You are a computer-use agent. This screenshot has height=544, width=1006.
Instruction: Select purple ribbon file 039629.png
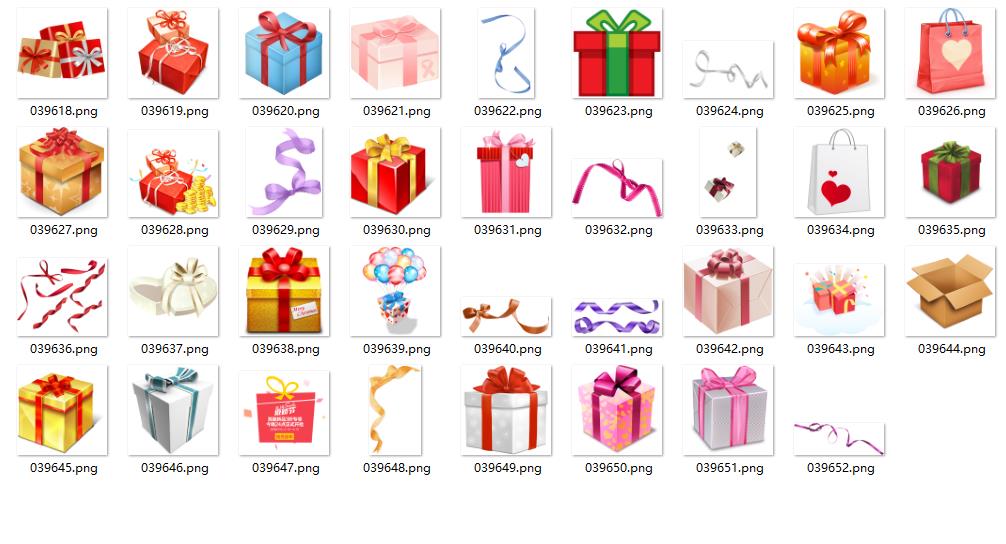(285, 172)
